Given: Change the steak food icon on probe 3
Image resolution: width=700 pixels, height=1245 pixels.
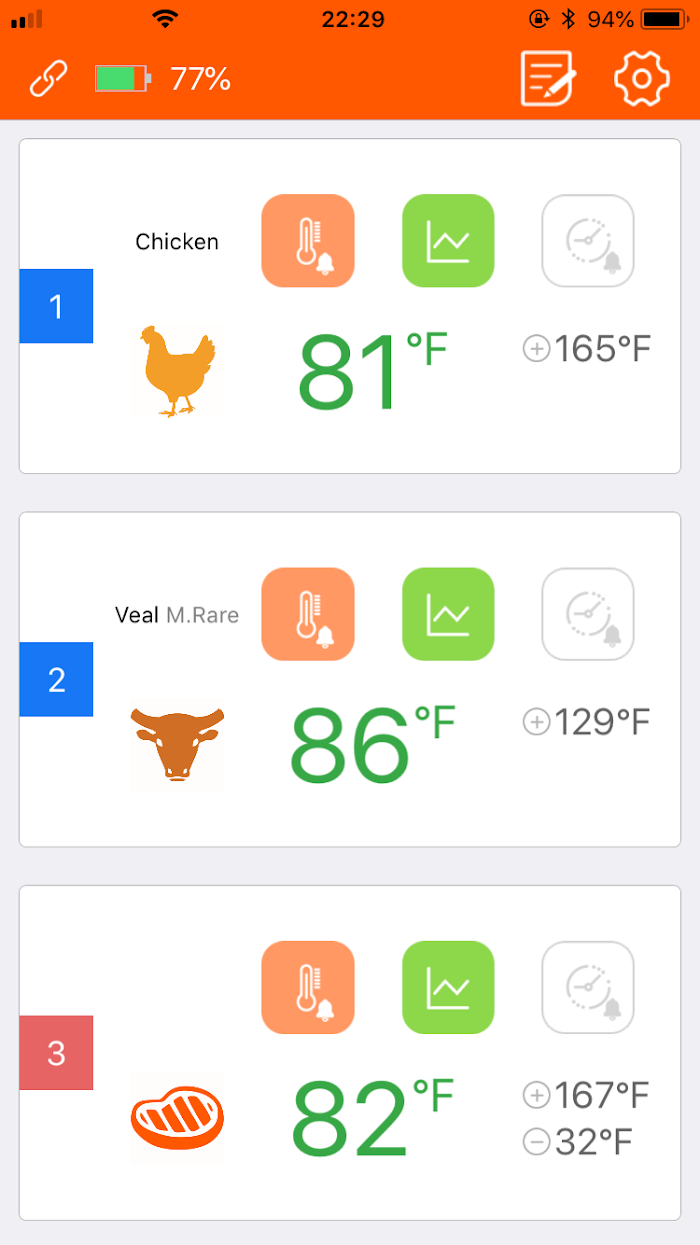Looking at the screenshot, I should click(178, 1118).
